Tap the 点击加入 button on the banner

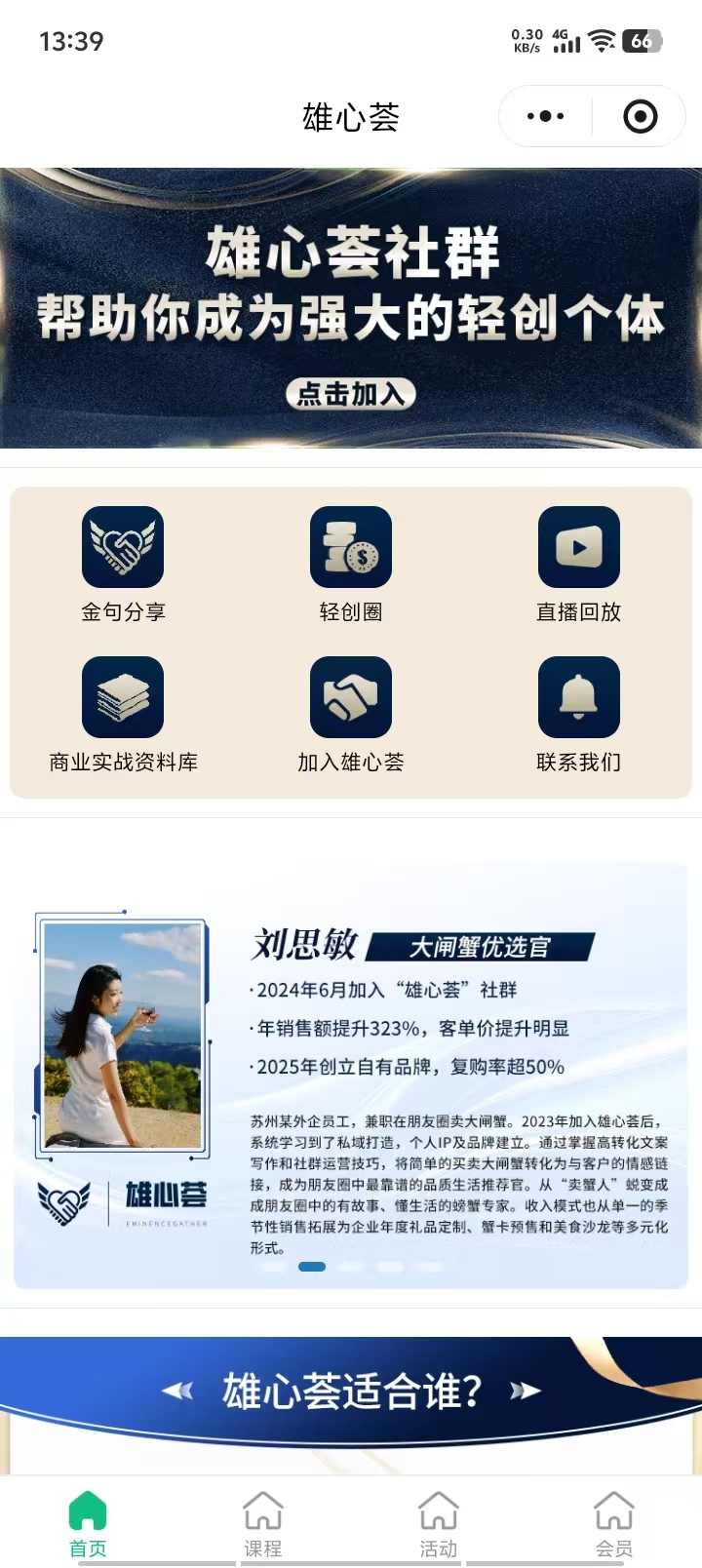tap(351, 394)
